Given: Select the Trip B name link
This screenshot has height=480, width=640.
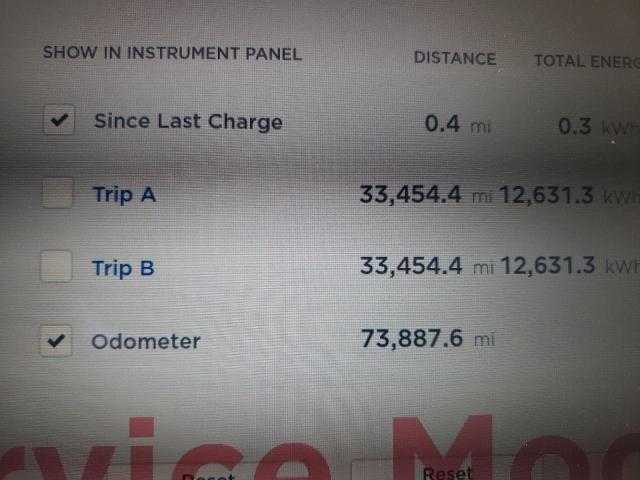Looking at the screenshot, I should (123, 268).
